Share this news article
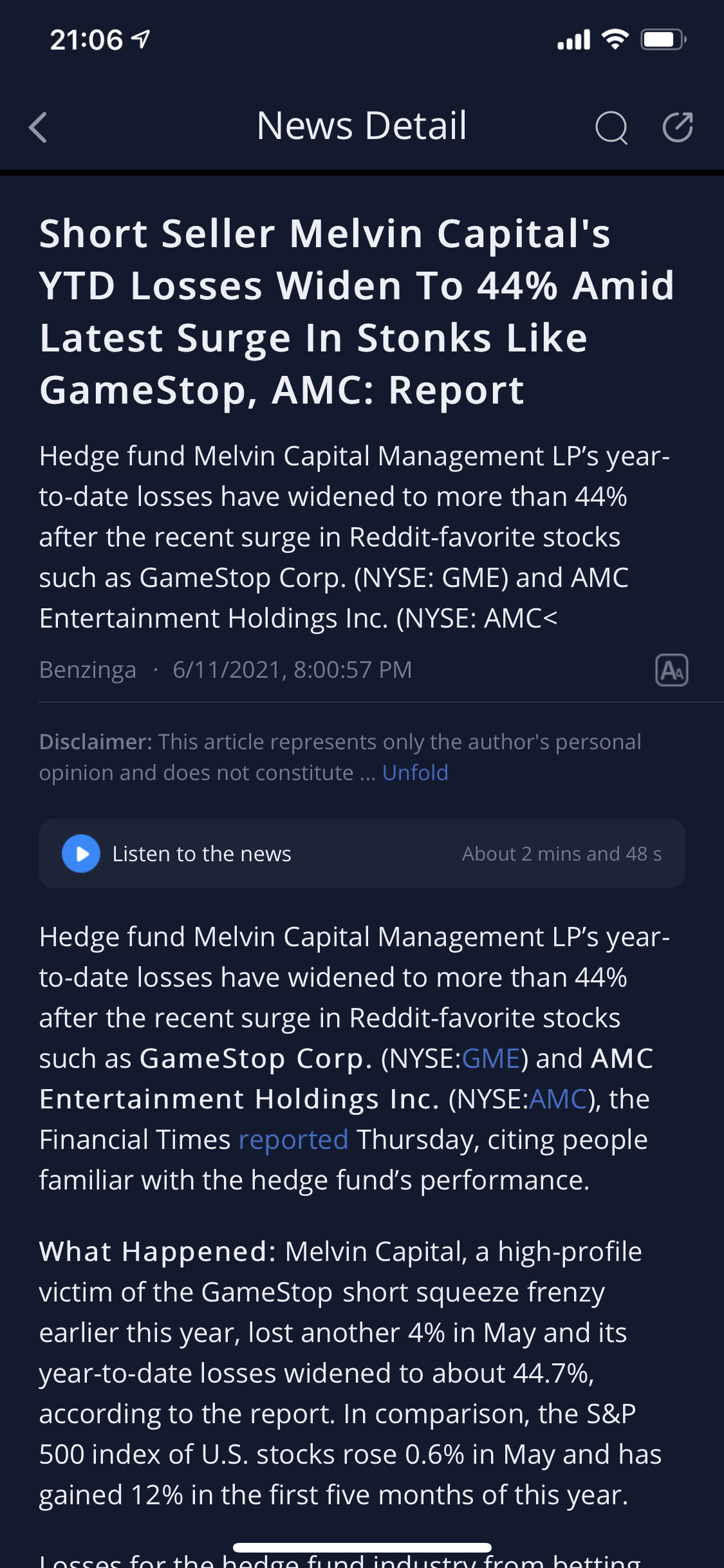The image size is (724, 1568). 678,127
